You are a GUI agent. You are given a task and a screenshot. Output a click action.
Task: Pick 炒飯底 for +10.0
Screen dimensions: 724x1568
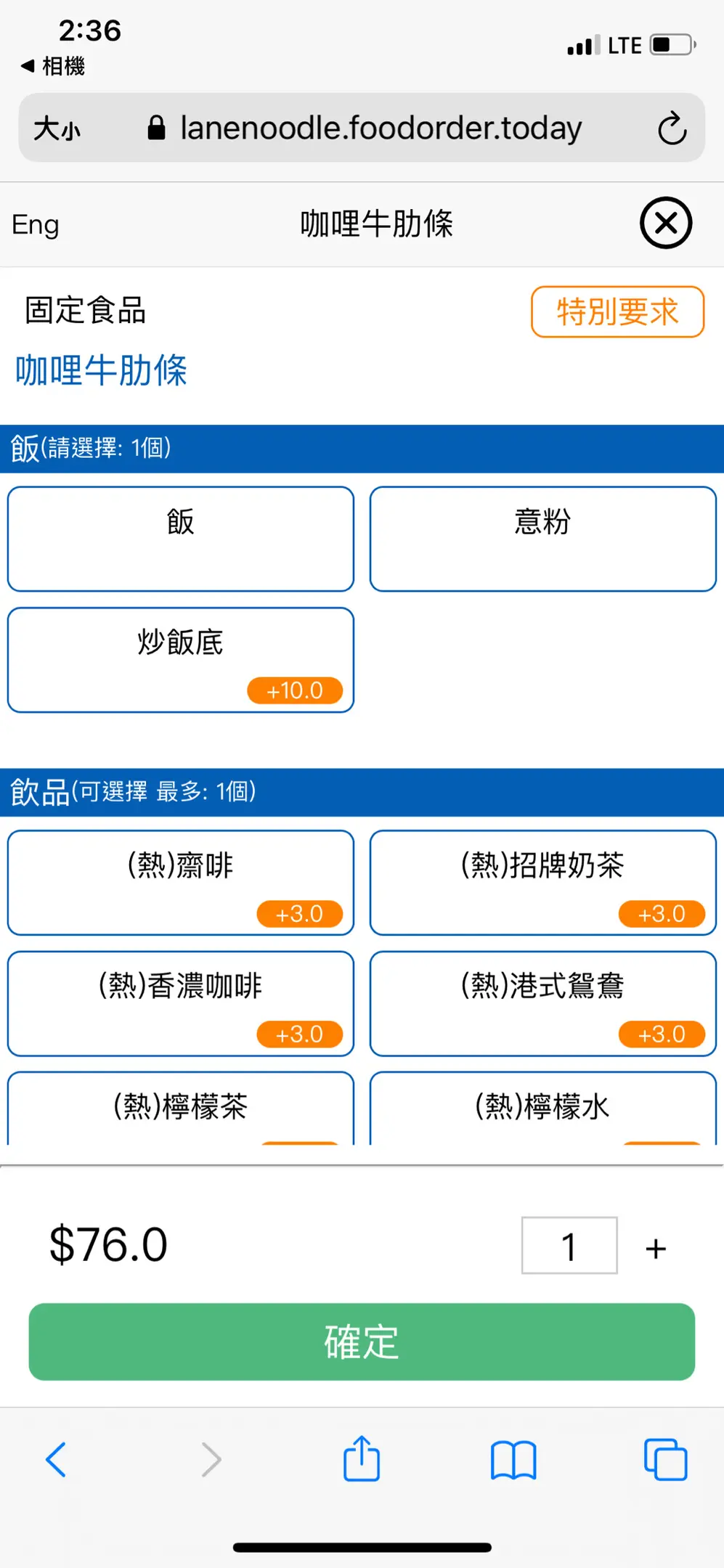pos(181,659)
